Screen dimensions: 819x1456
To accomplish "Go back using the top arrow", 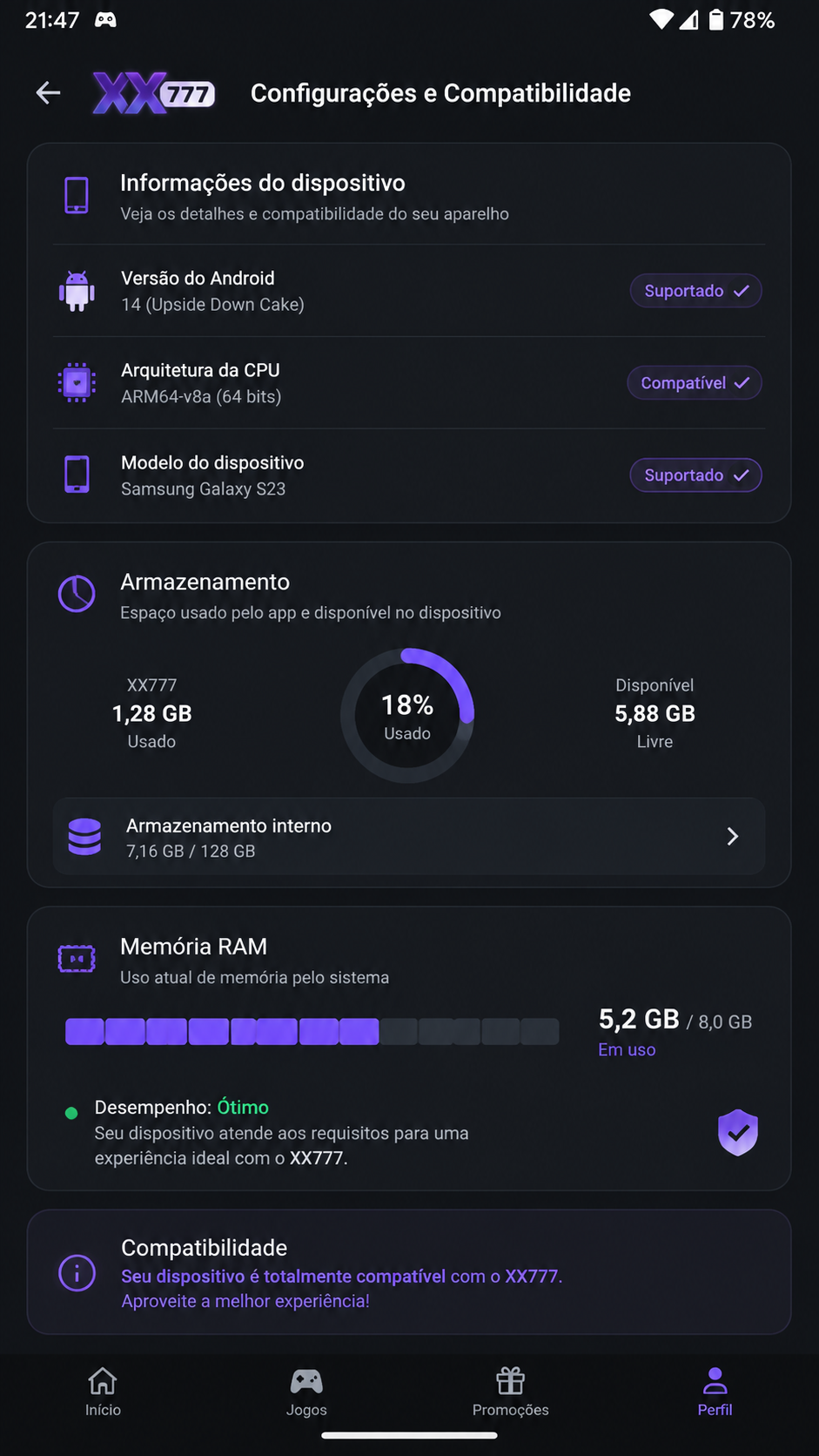I will [x=48, y=92].
